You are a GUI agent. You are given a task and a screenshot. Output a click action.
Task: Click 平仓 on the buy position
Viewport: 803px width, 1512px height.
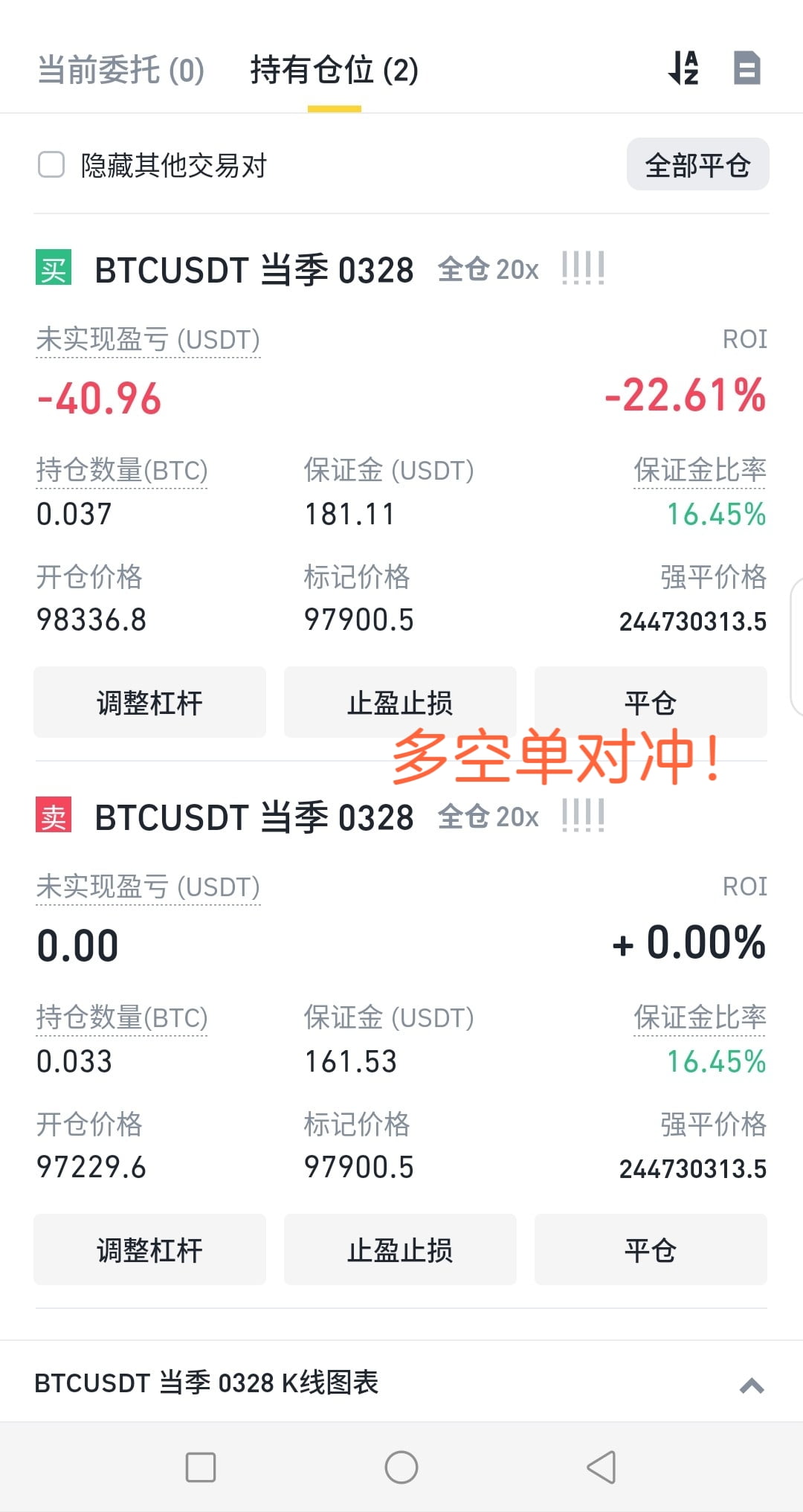[650, 702]
